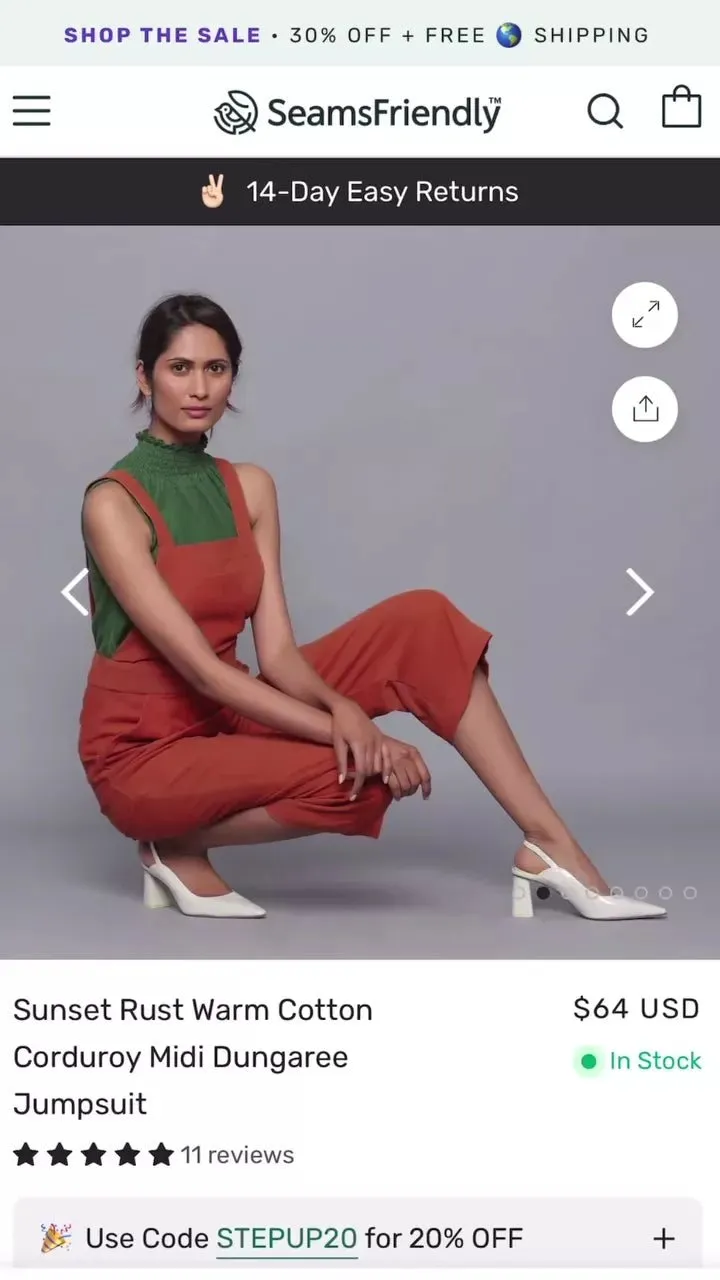The width and height of the screenshot is (720, 1280).
Task: Open the hamburger navigation menu
Action: point(31,110)
